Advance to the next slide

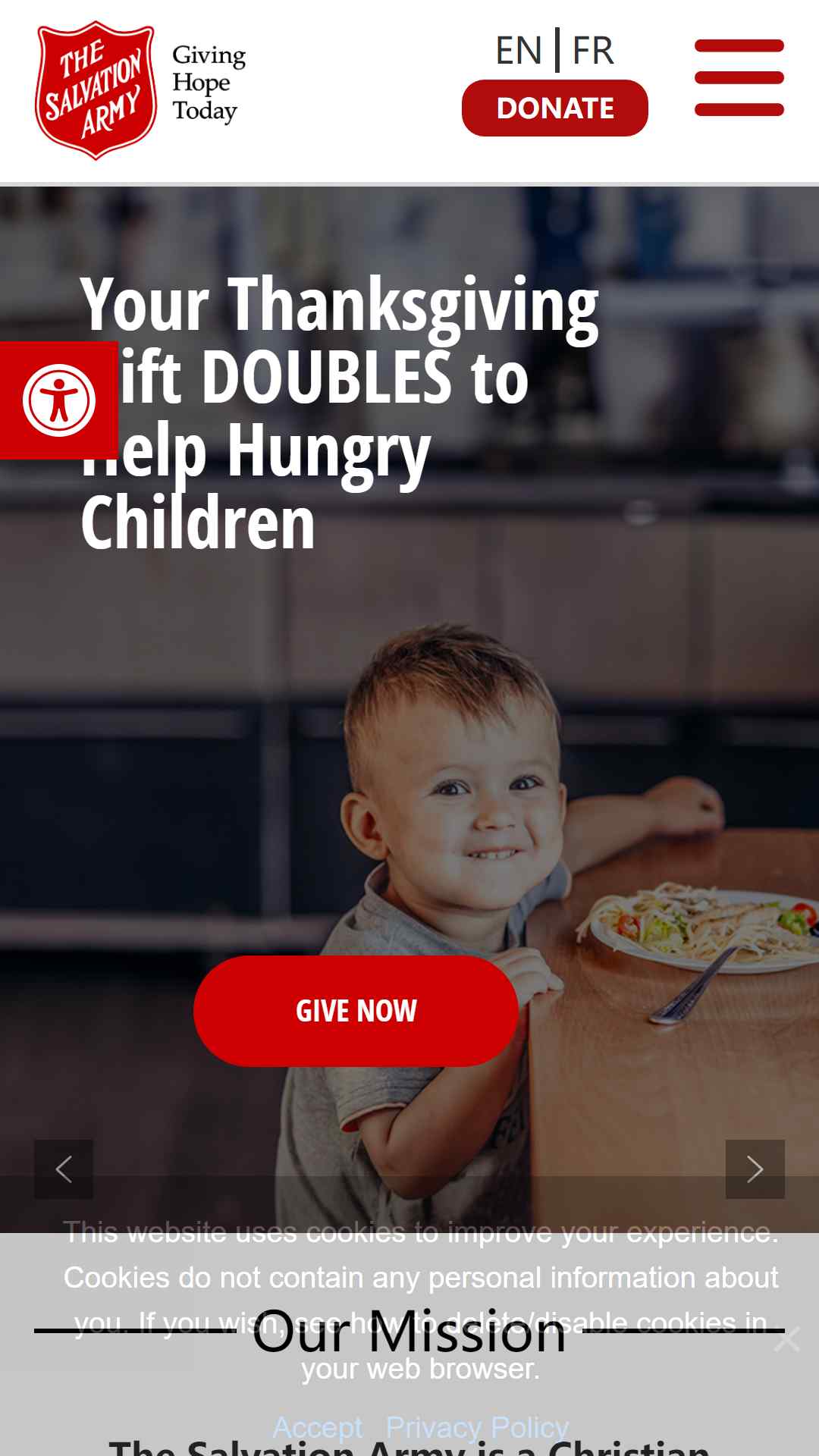point(755,1169)
